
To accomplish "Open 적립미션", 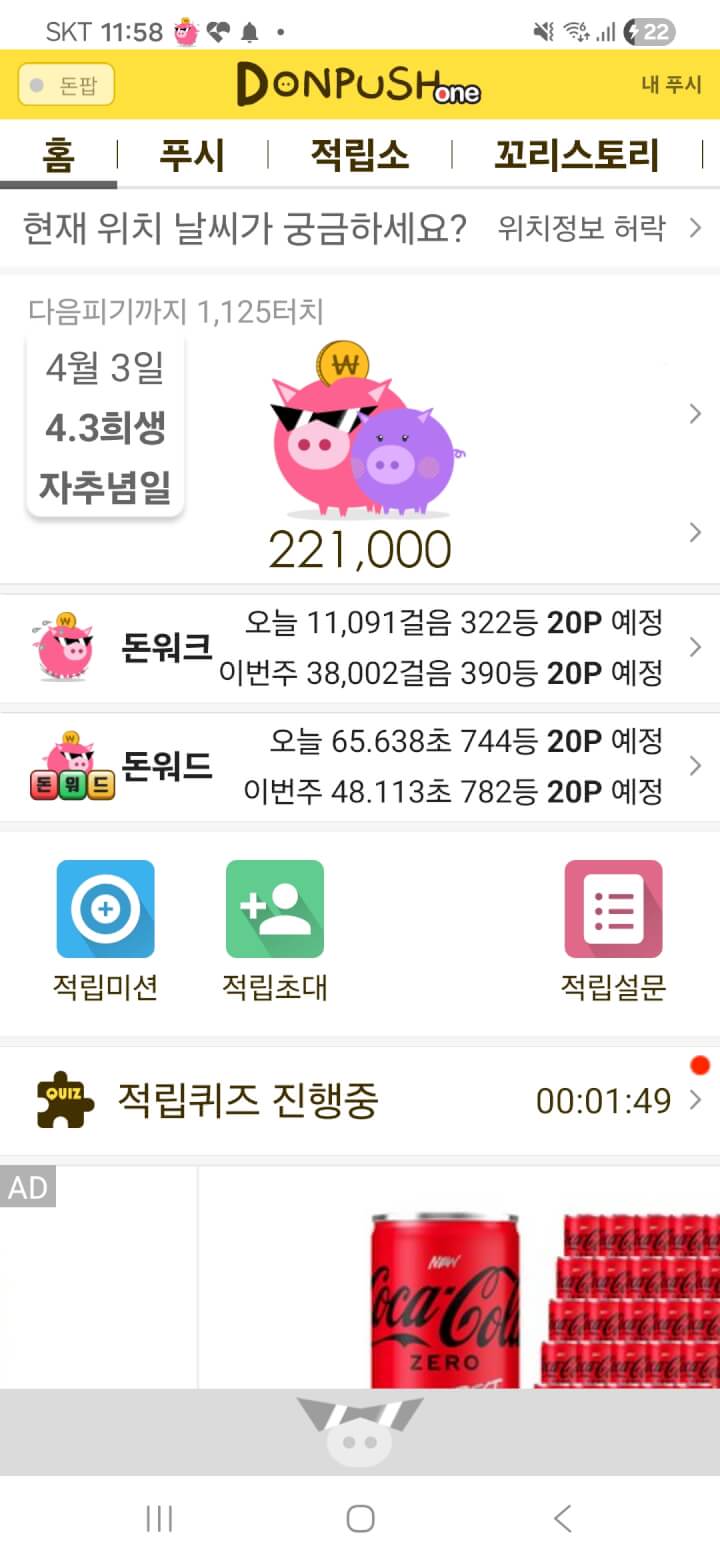I will (105, 930).
